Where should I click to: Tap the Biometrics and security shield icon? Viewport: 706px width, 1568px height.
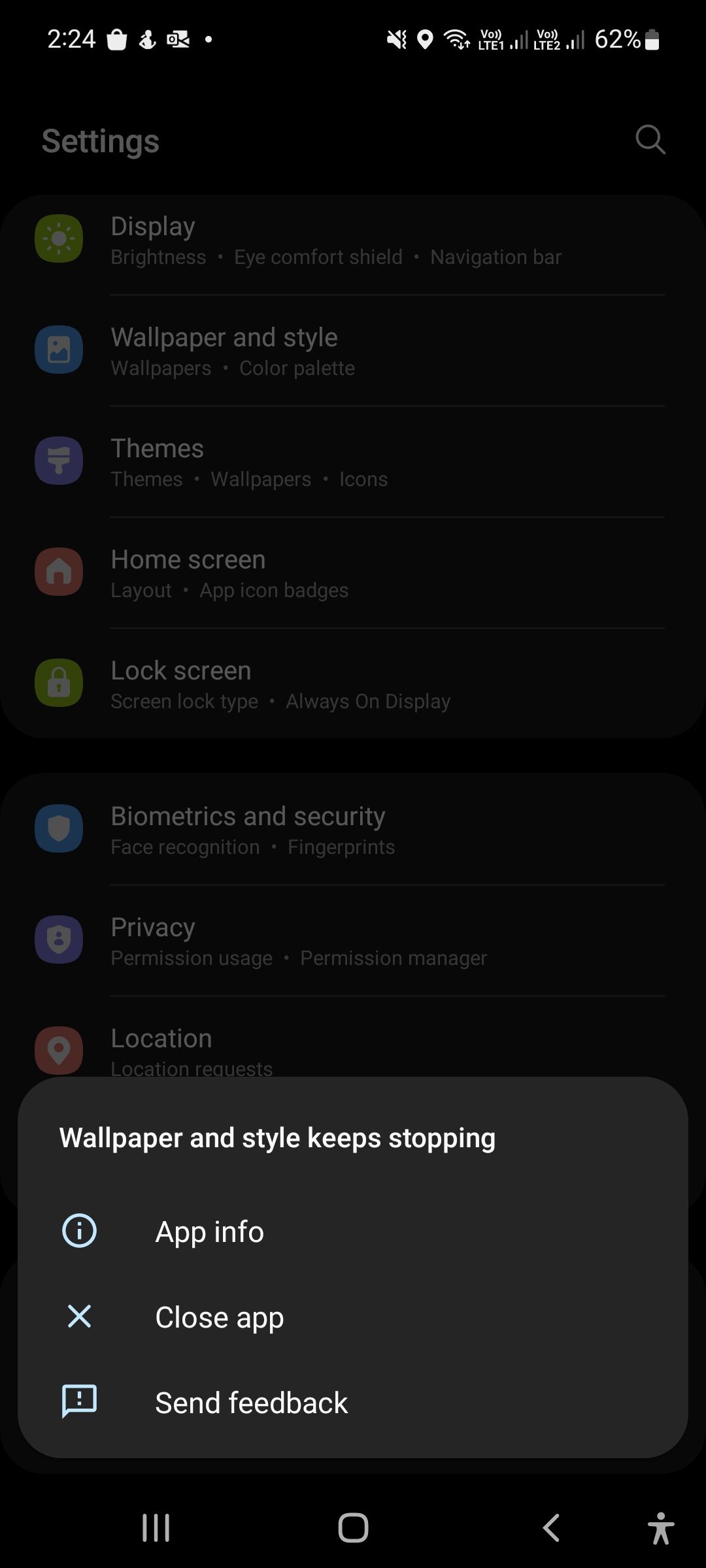[59, 828]
